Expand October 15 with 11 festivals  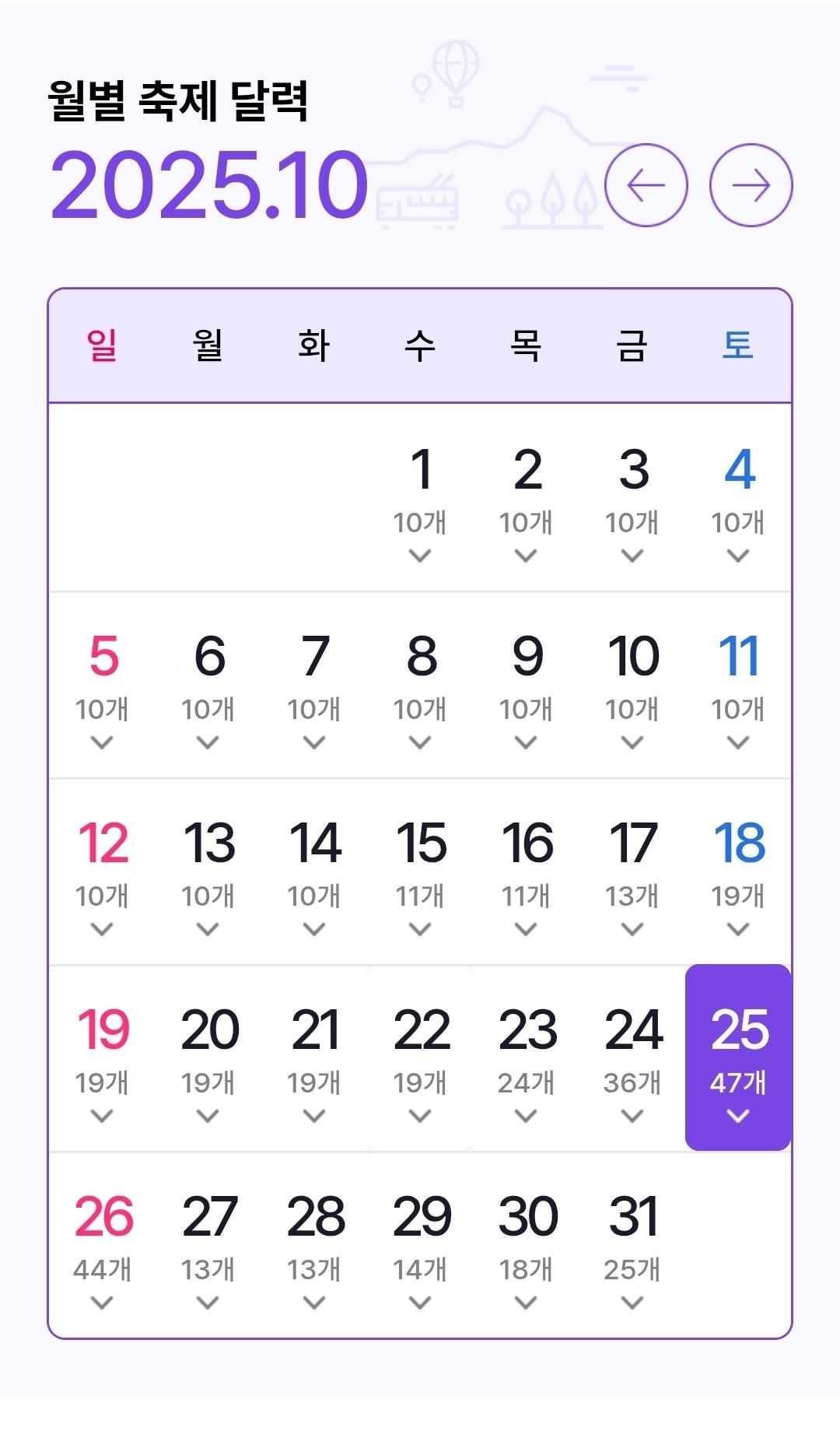tap(420, 872)
